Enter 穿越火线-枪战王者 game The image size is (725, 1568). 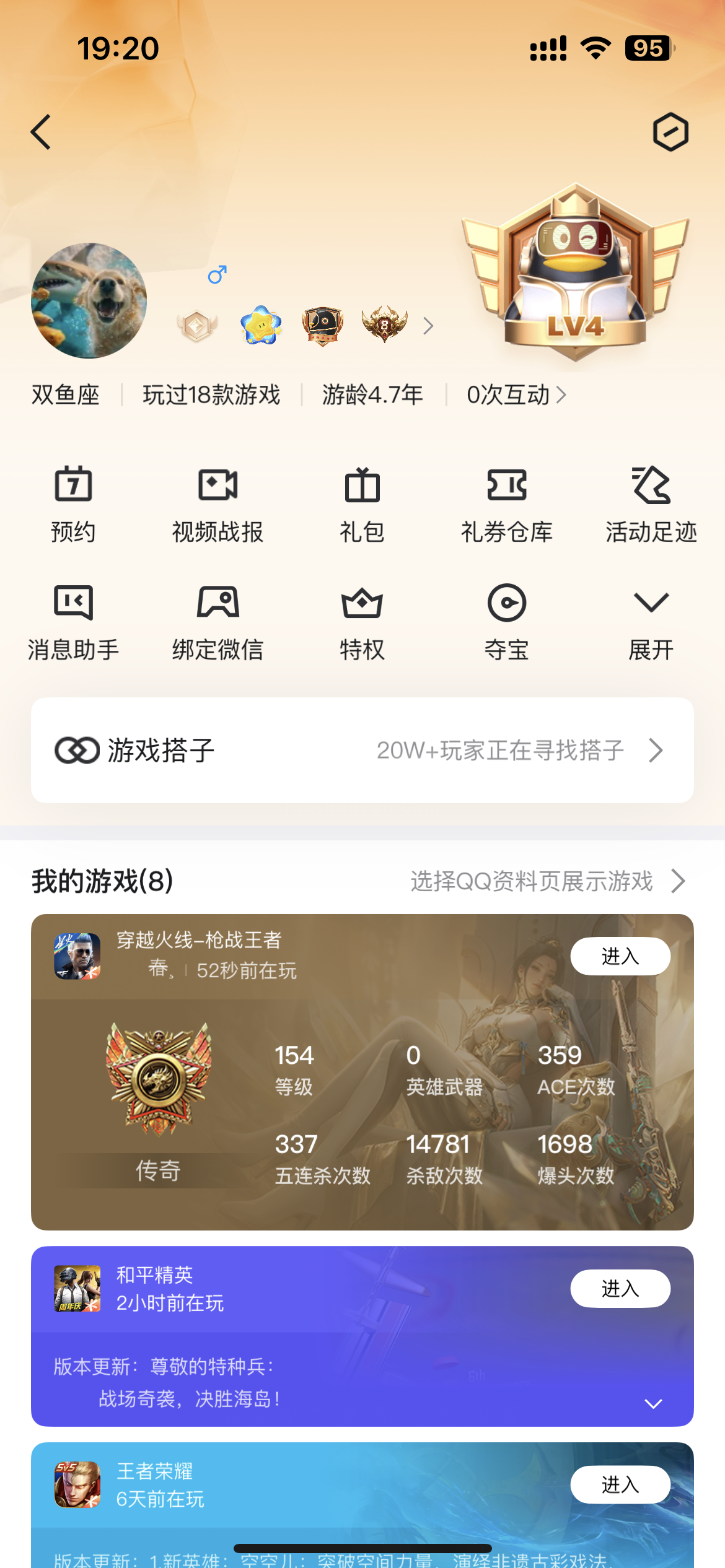click(x=620, y=956)
